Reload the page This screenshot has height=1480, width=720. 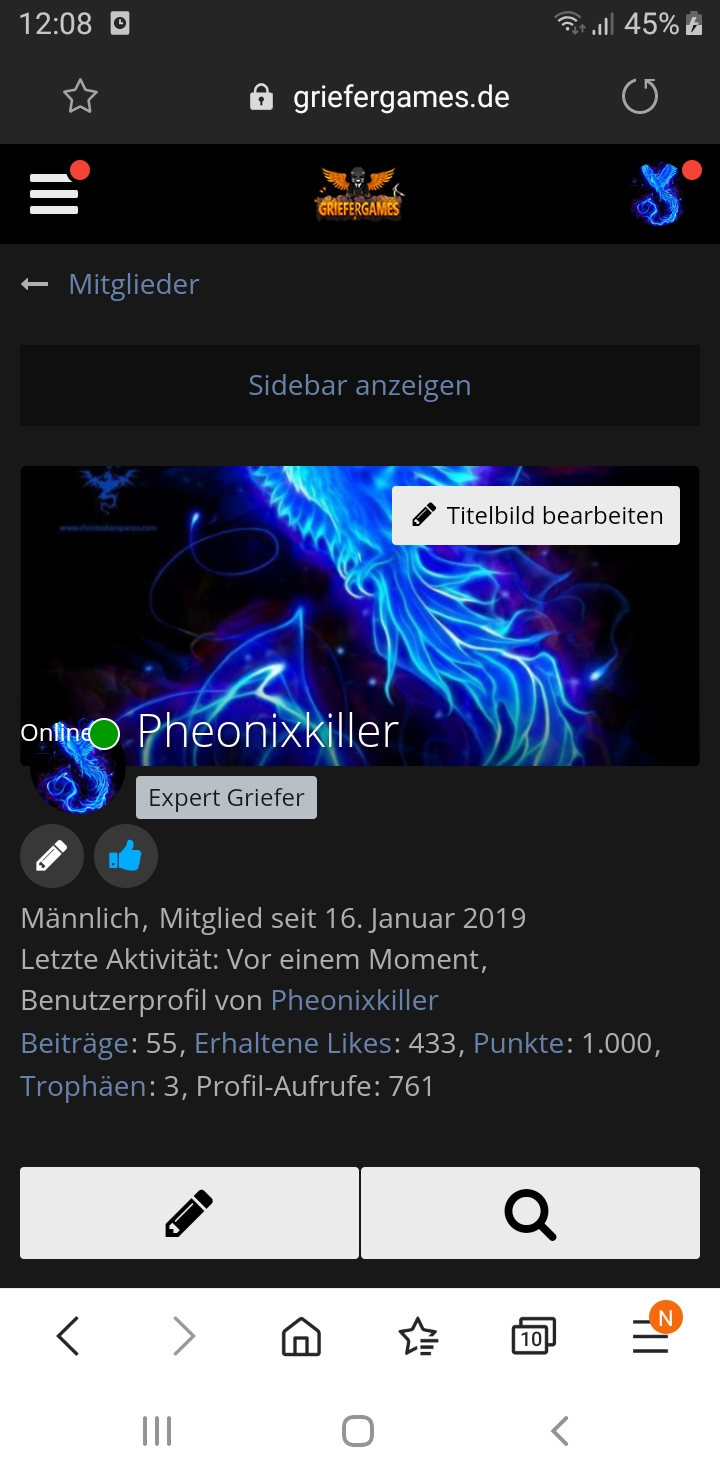(x=640, y=97)
